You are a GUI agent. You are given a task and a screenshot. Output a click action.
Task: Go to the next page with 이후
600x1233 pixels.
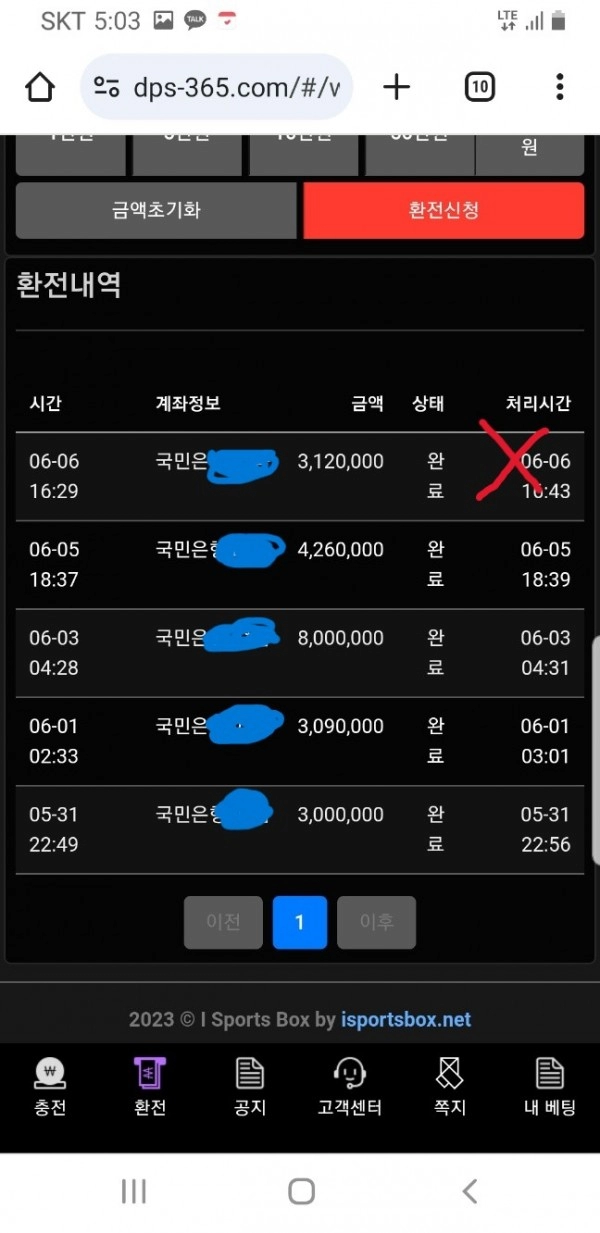click(376, 922)
